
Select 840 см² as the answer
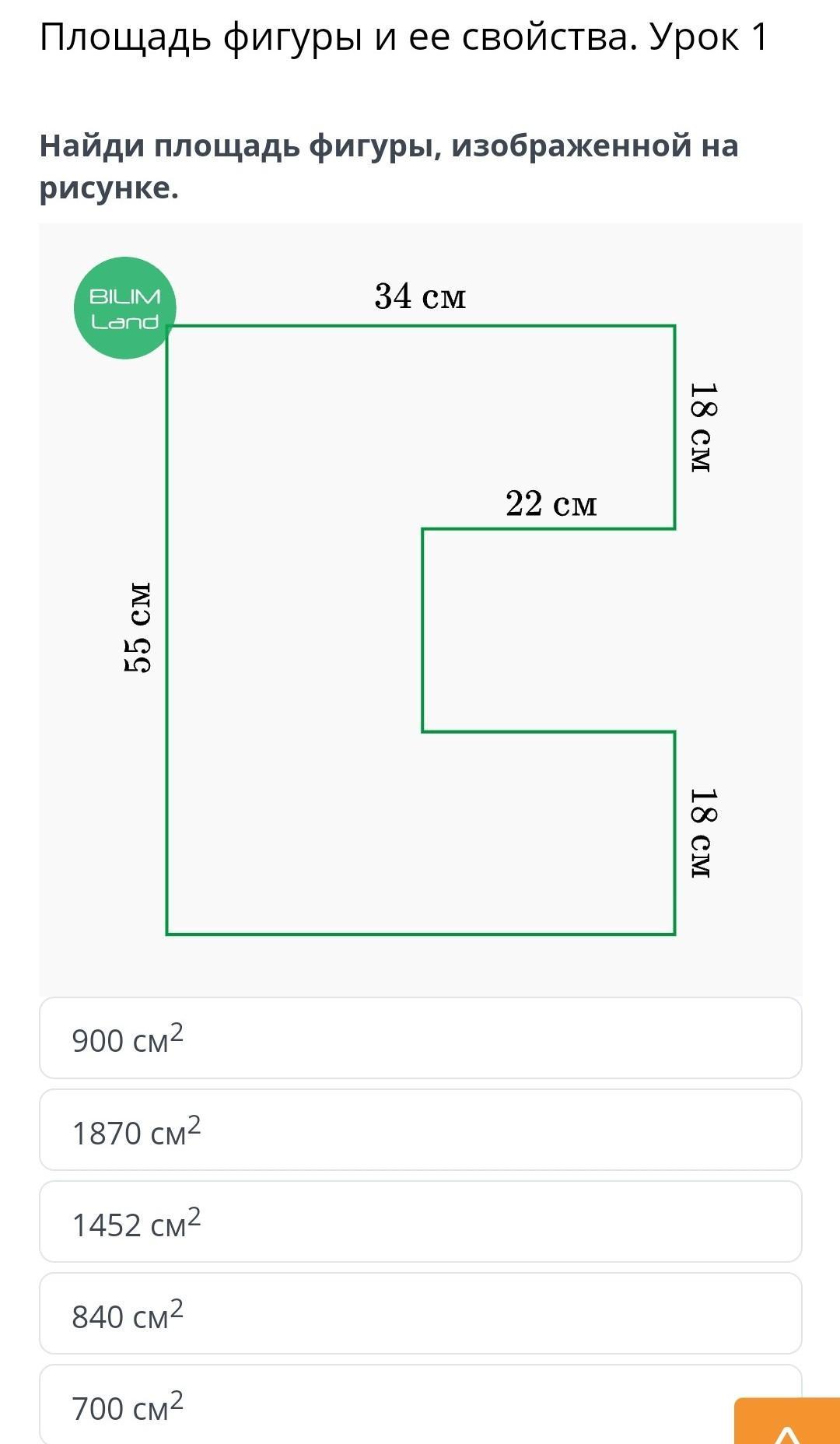(420, 1313)
